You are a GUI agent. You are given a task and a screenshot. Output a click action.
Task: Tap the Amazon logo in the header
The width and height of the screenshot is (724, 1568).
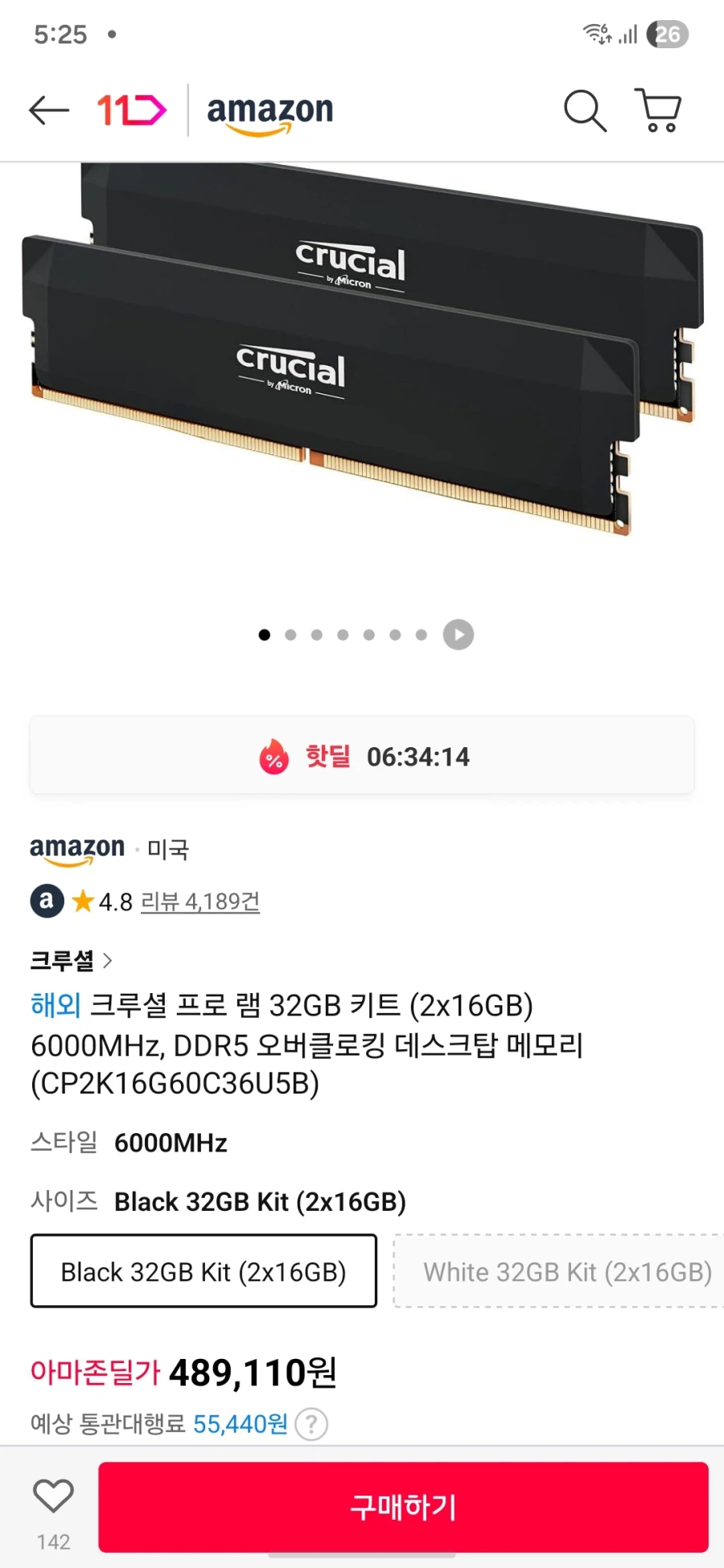tap(269, 111)
